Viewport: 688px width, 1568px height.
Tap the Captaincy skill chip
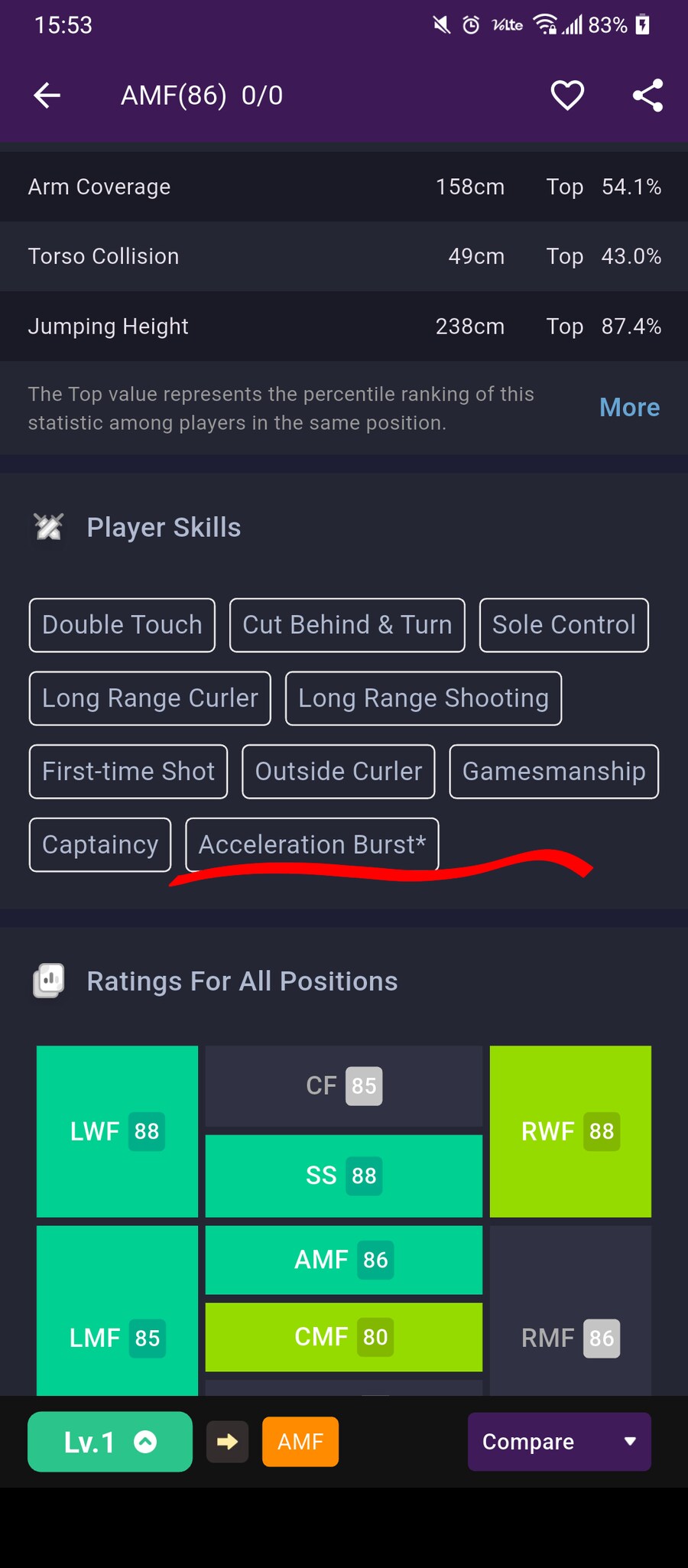coord(100,844)
